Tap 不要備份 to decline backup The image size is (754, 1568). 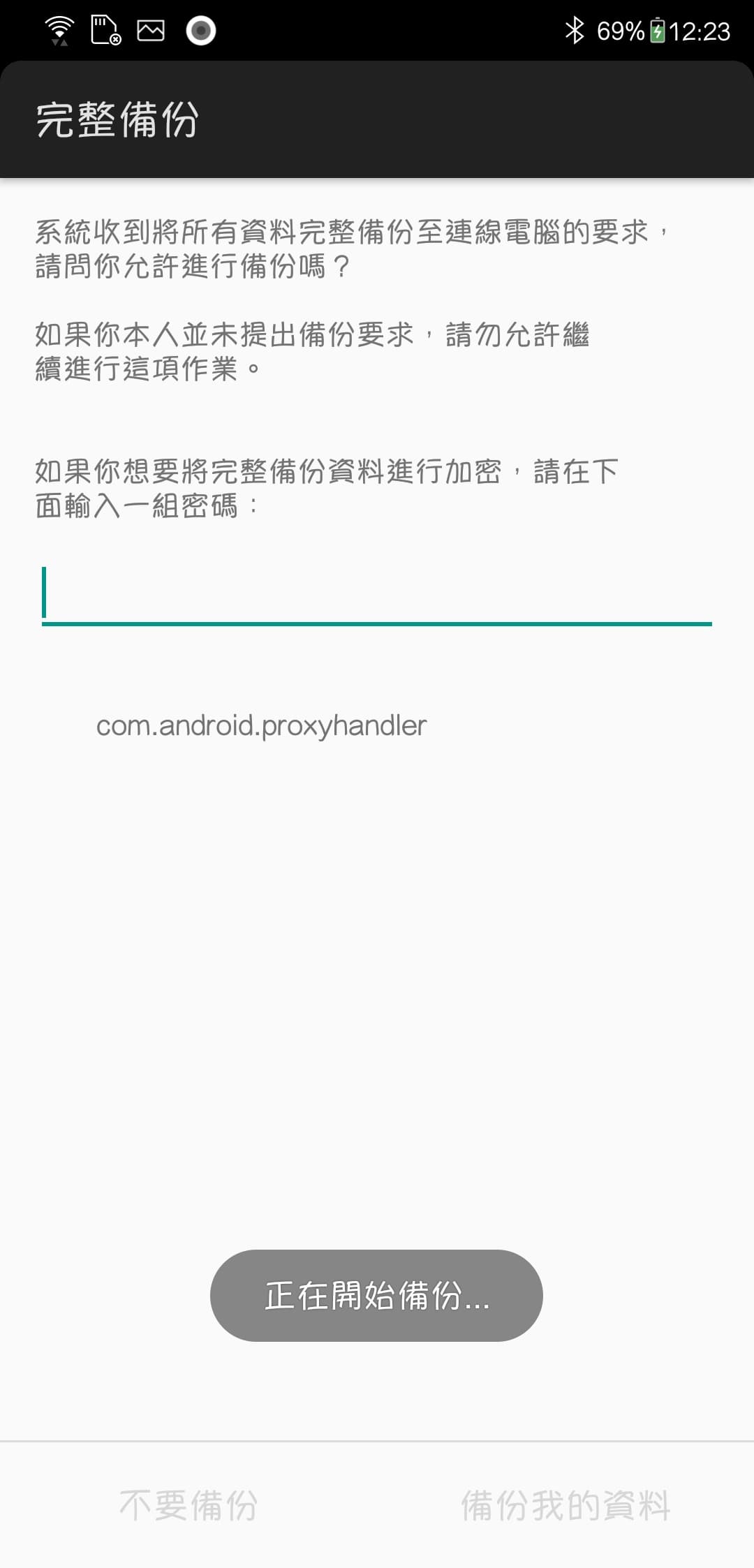click(x=188, y=1505)
